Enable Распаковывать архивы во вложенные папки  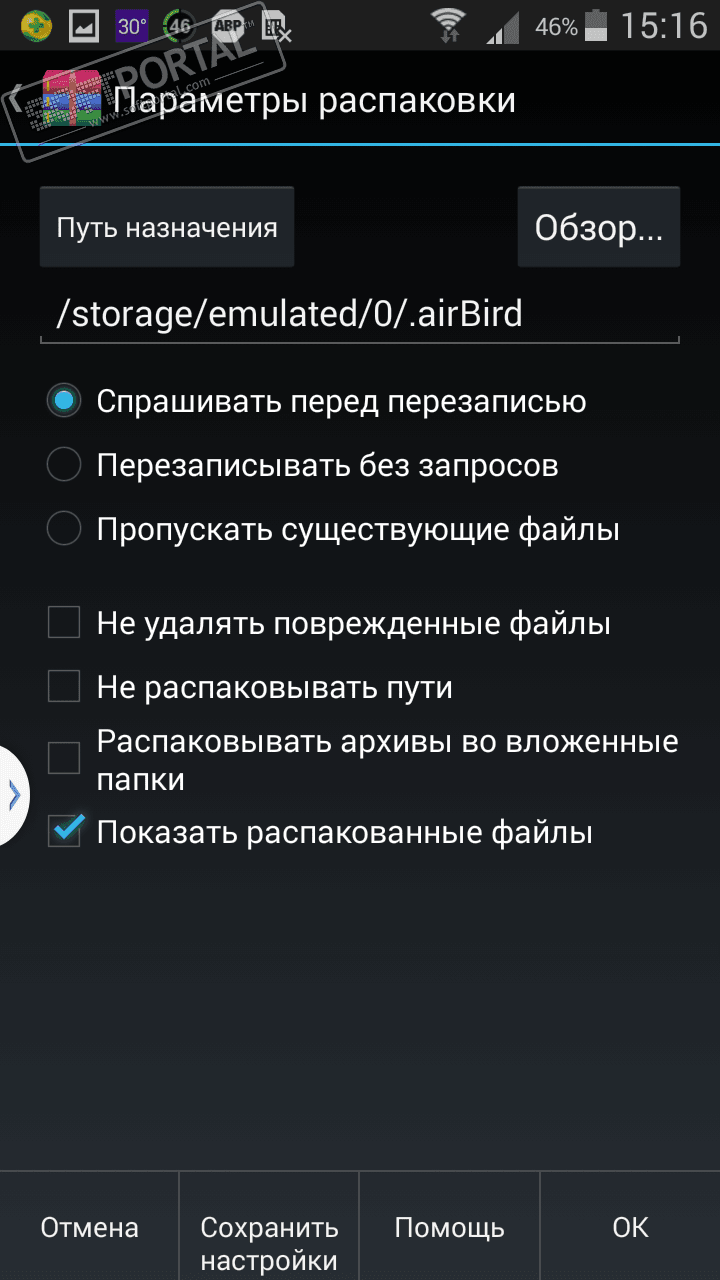coord(64,759)
